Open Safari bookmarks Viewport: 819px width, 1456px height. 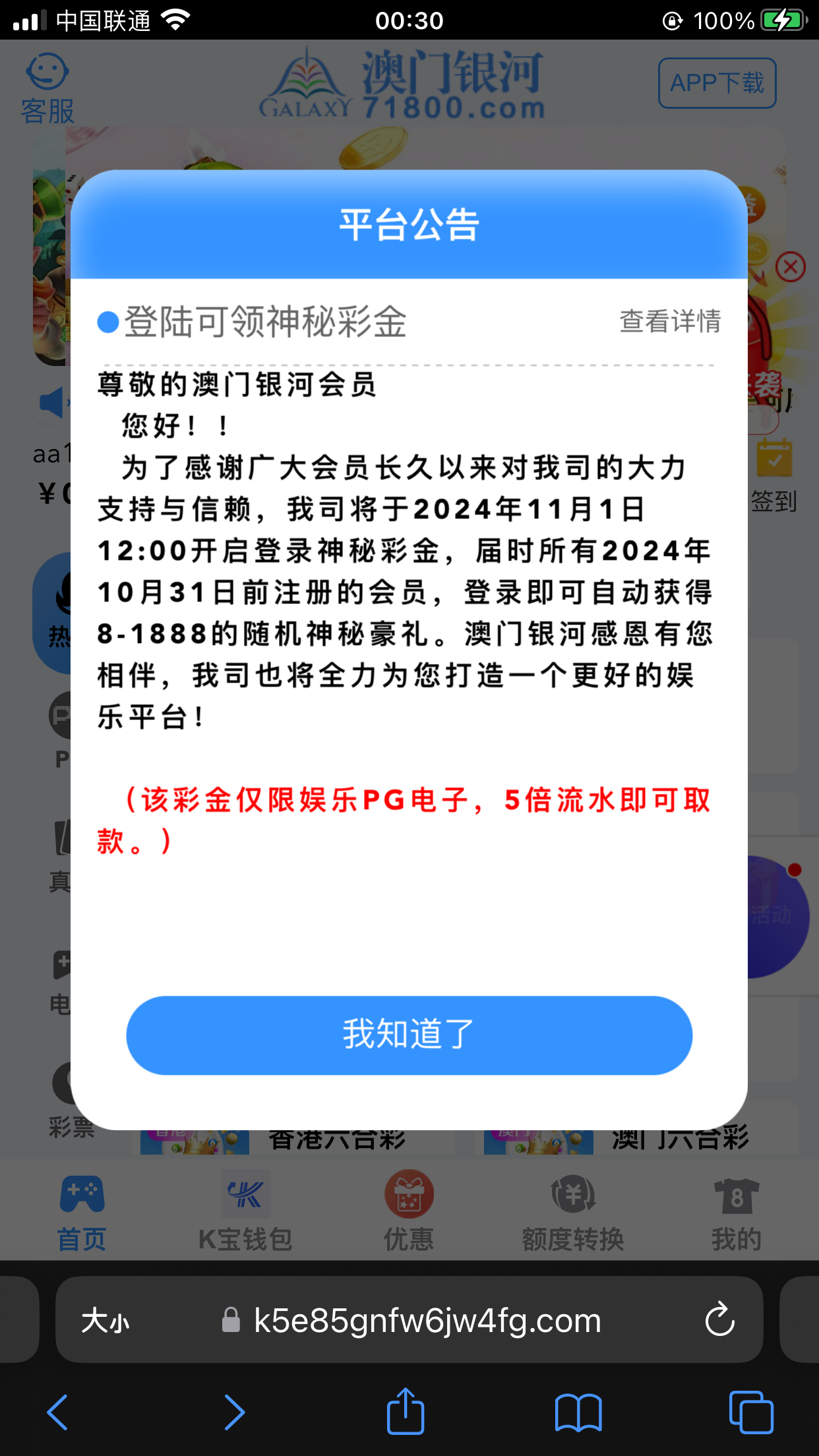coord(578,1412)
